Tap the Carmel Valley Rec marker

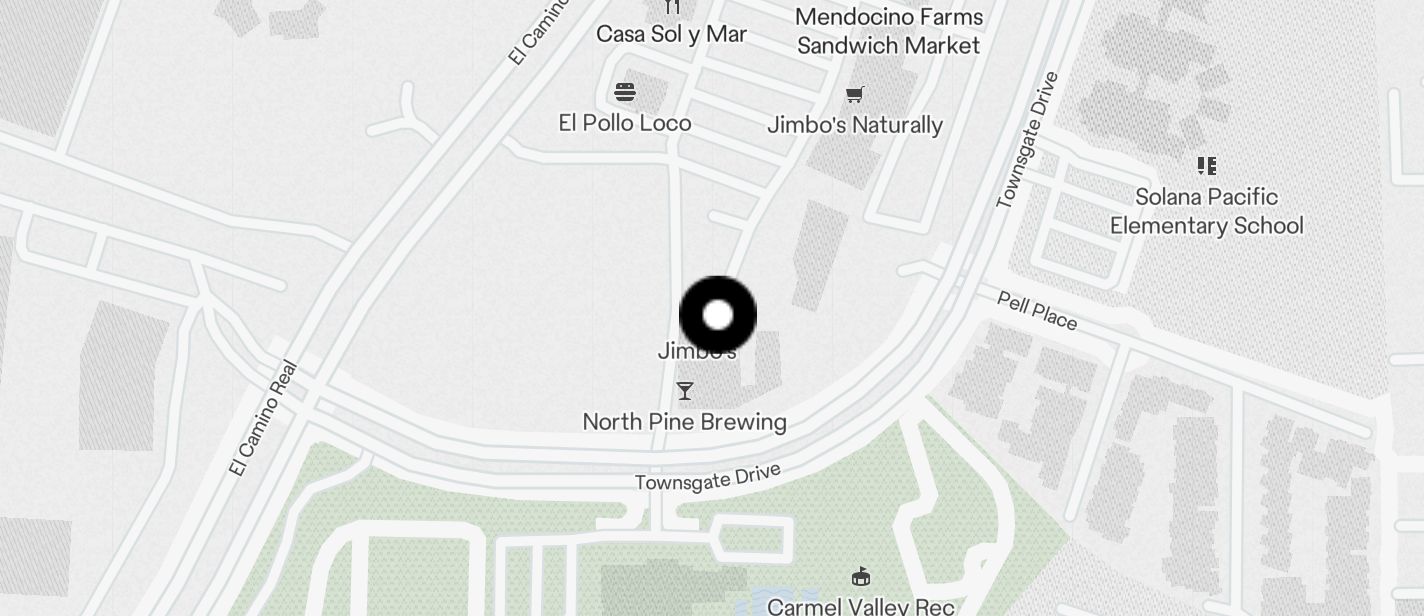(861, 577)
